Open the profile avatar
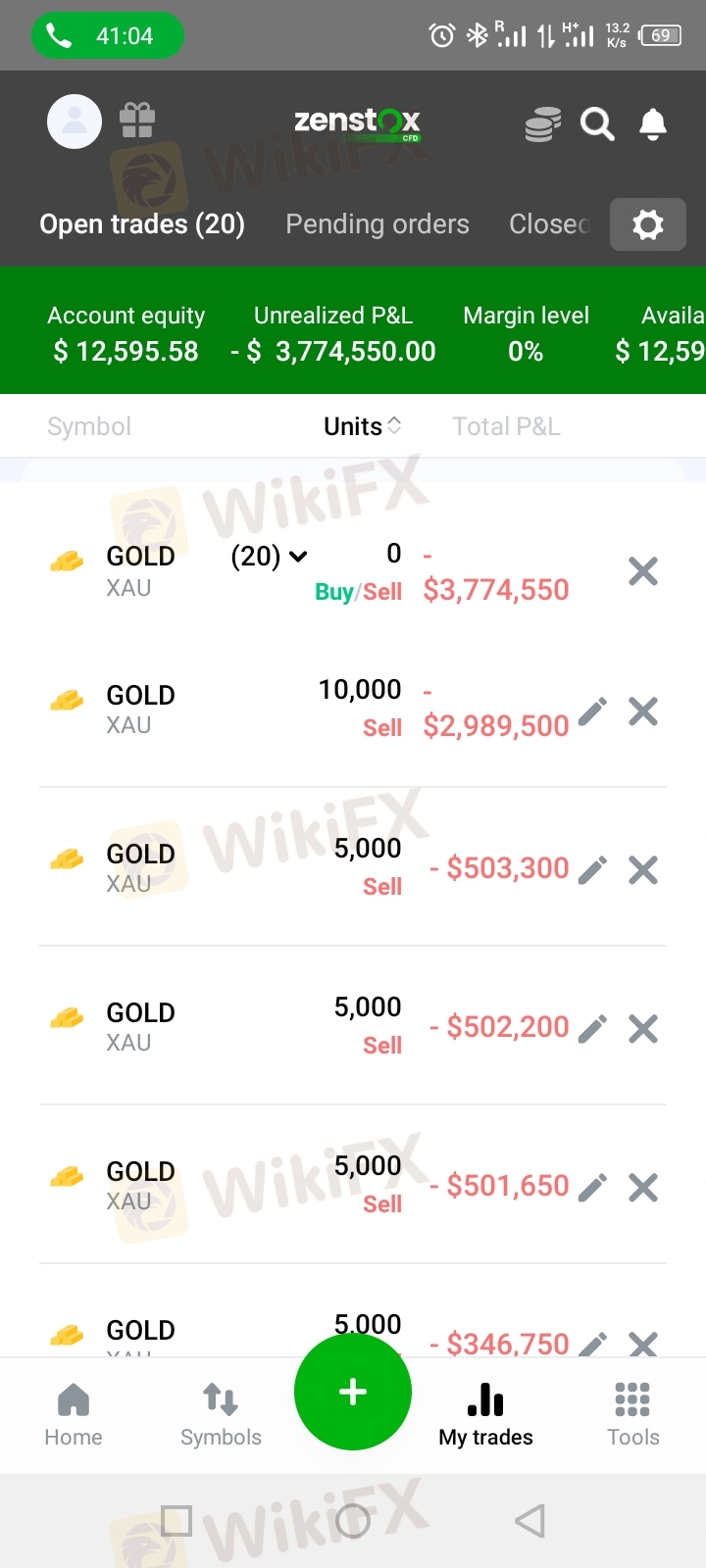This screenshot has height=1568, width=706. click(75, 122)
